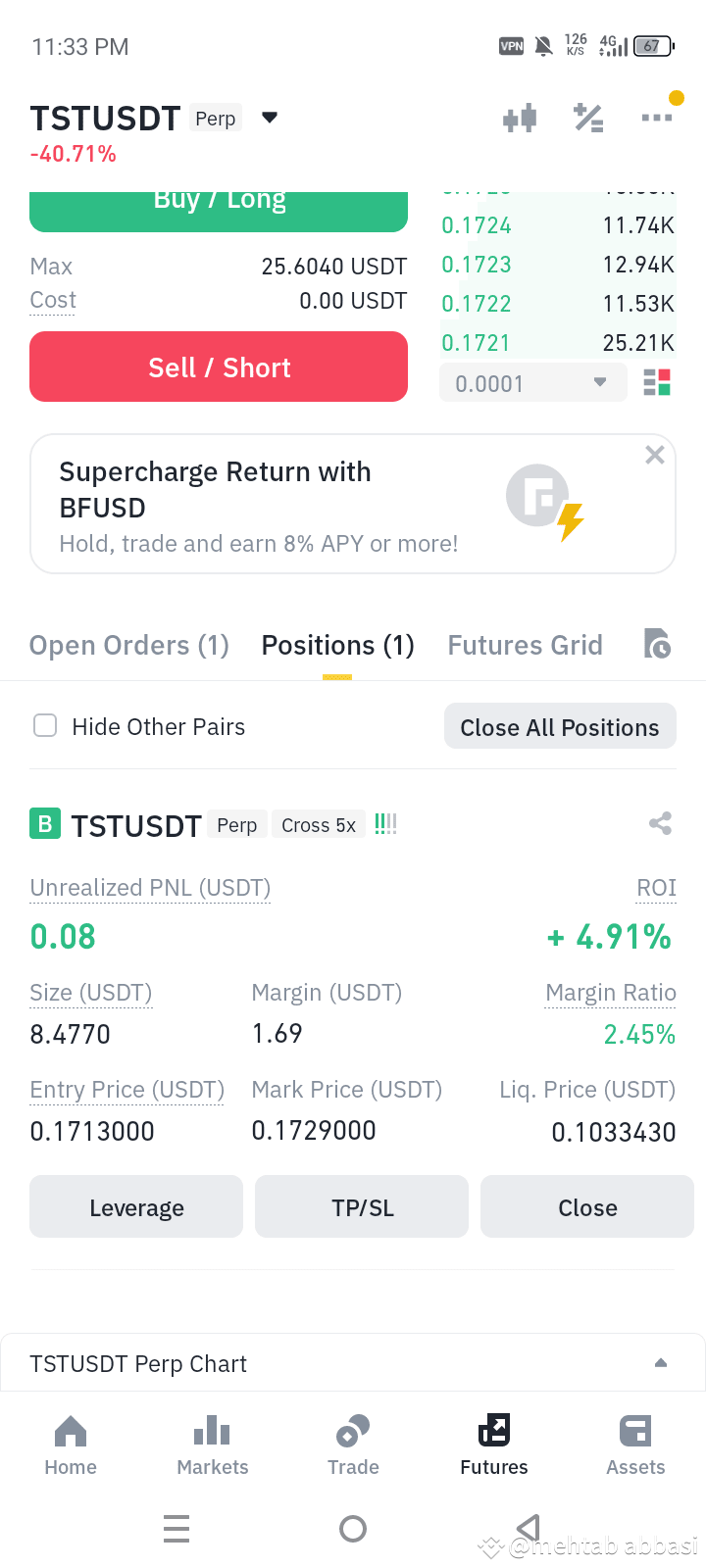Screen dimensions: 706x1568
Task: Open the depth chart icon near Futures Grid
Action: 657,644
